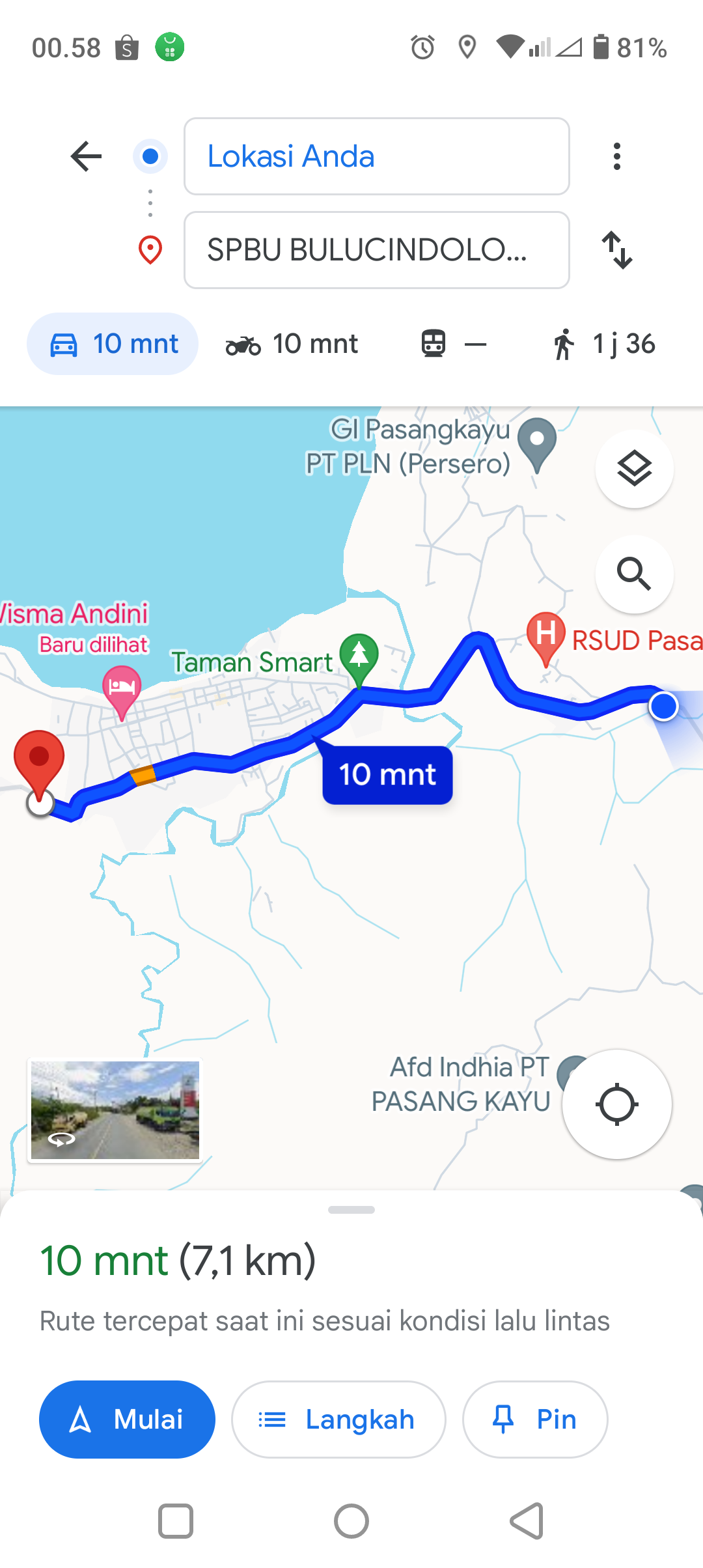Edit the Lokasi Anda starting point field
Screen dimensions: 703x1568
click(377, 156)
